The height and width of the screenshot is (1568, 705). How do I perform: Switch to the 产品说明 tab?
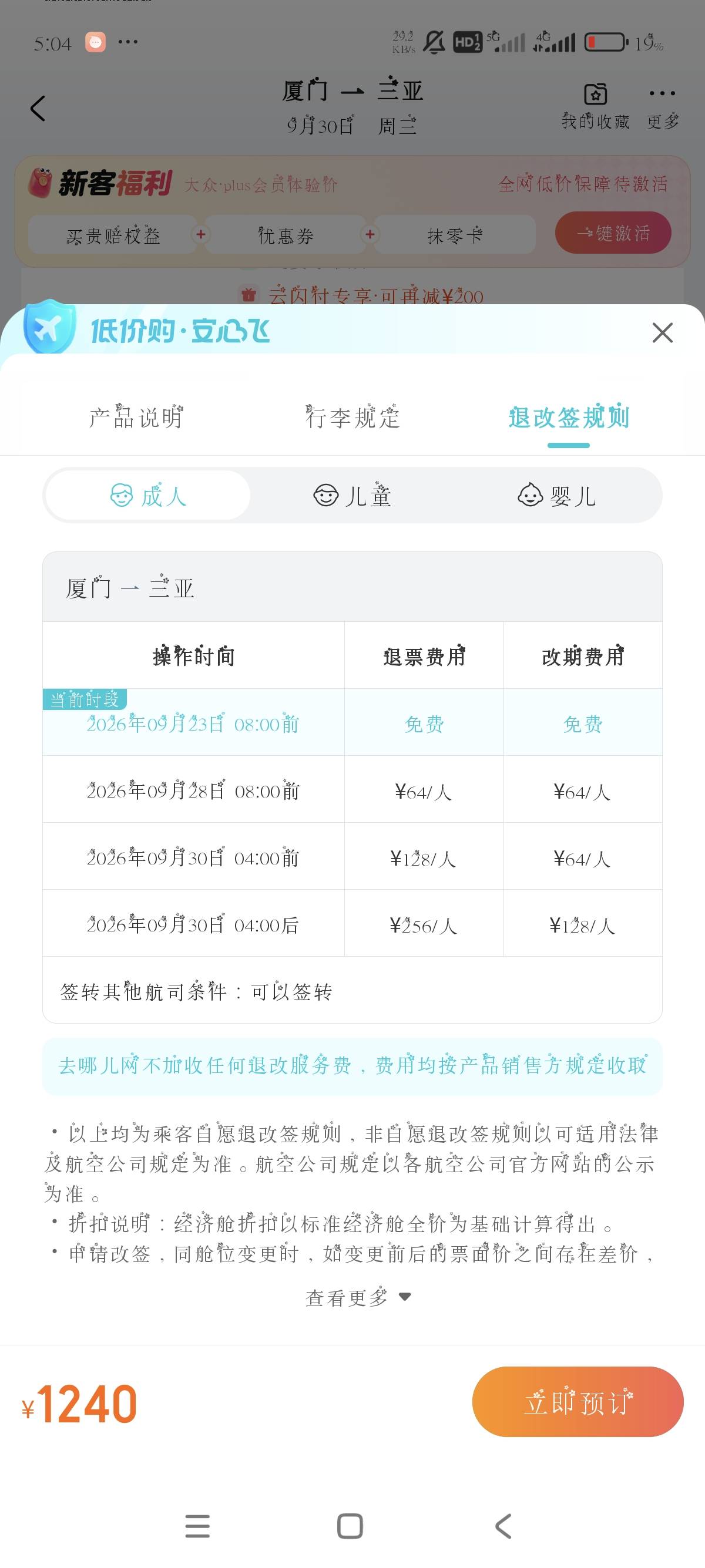[x=136, y=418]
